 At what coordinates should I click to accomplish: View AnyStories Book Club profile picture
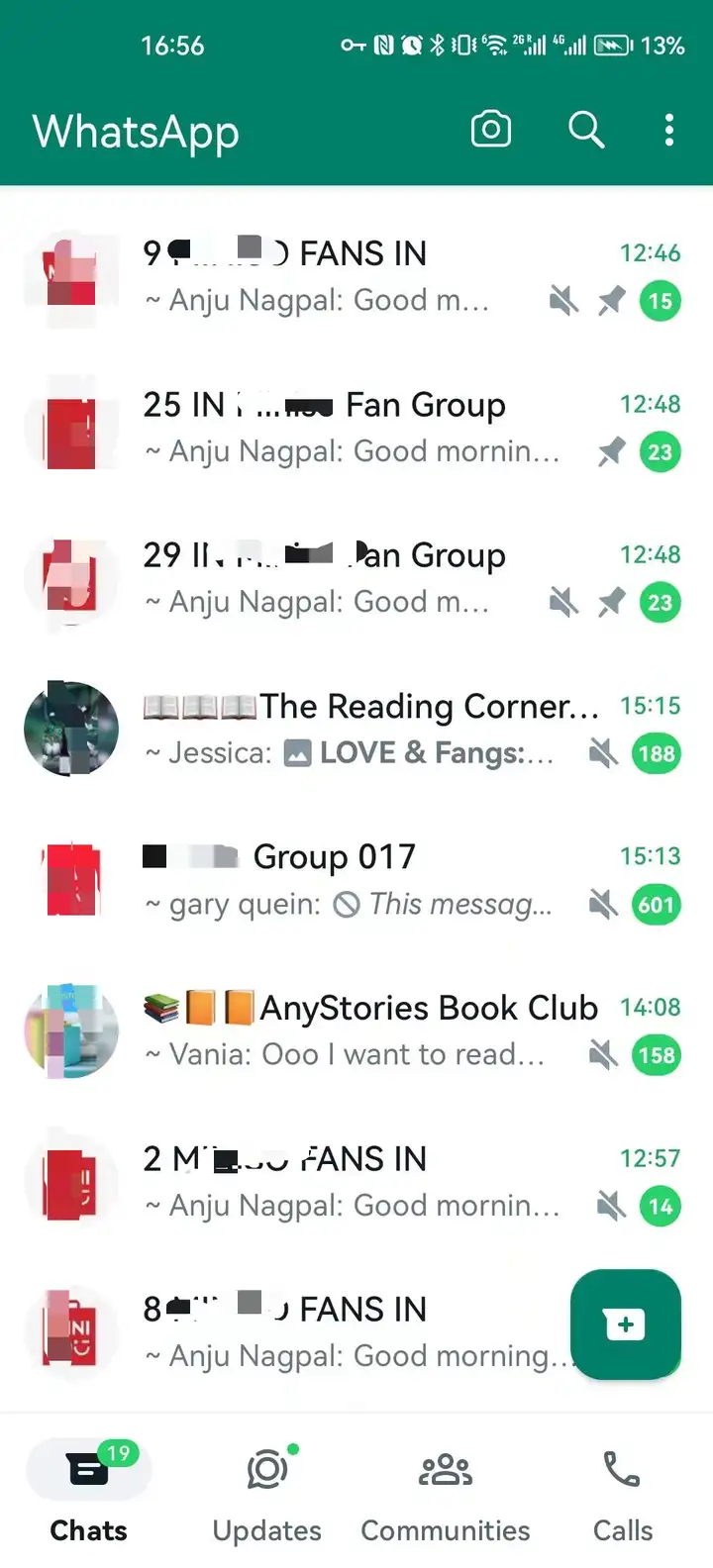click(x=71, y=1030)
